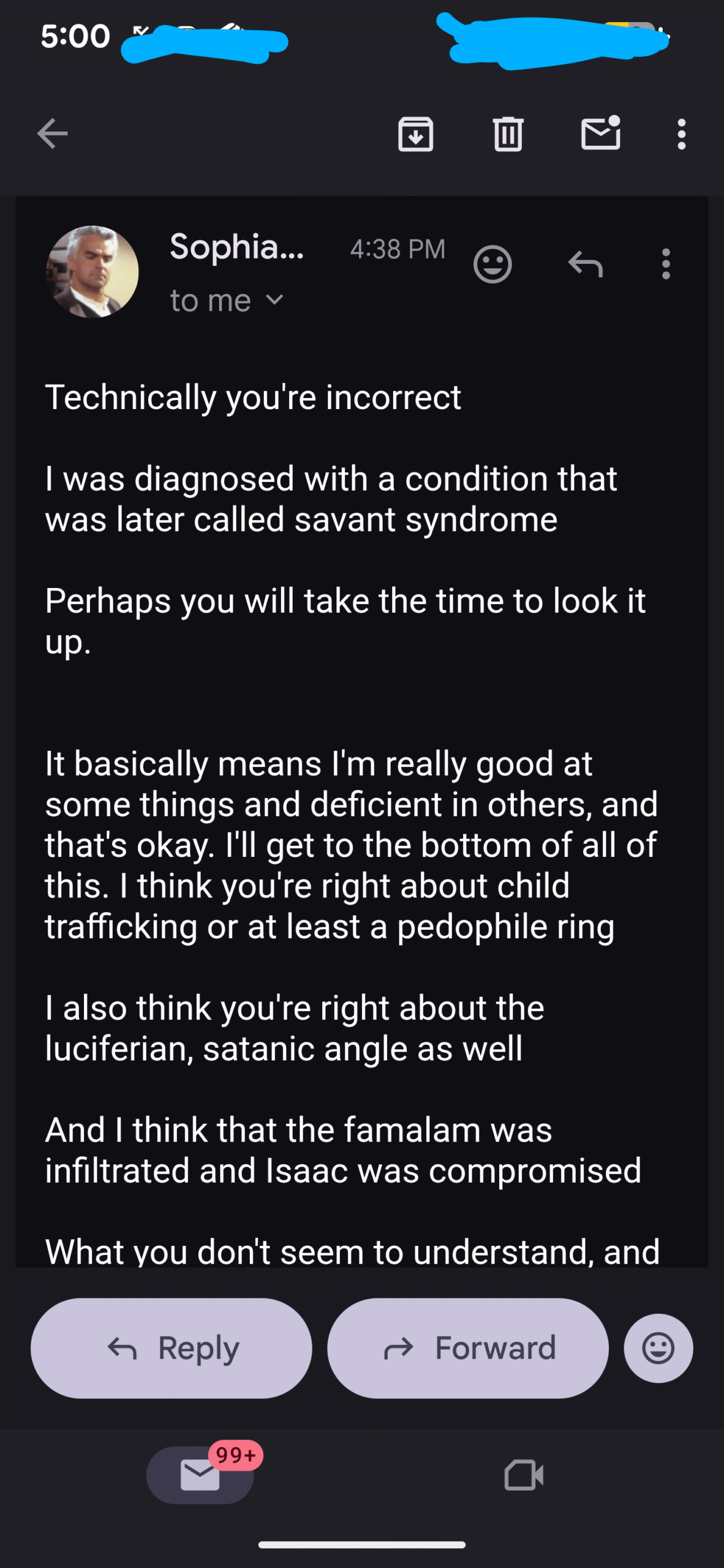The image size is (724, 1568).
Task: Add emoji reaction next to 4:38 PM
Action: 492,264
